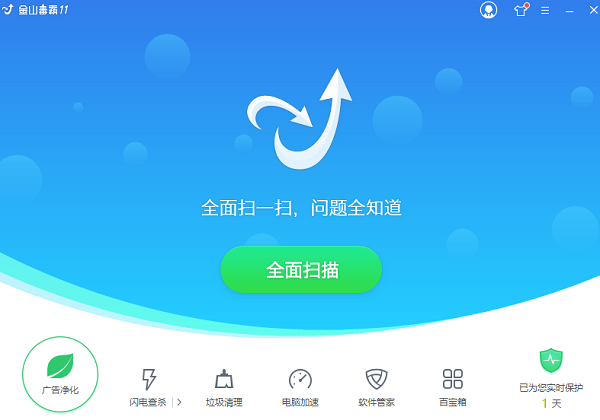This screenshot has height=420, width=600.
Task: Open 软件管家 software manager
Action: coord(376,386)
